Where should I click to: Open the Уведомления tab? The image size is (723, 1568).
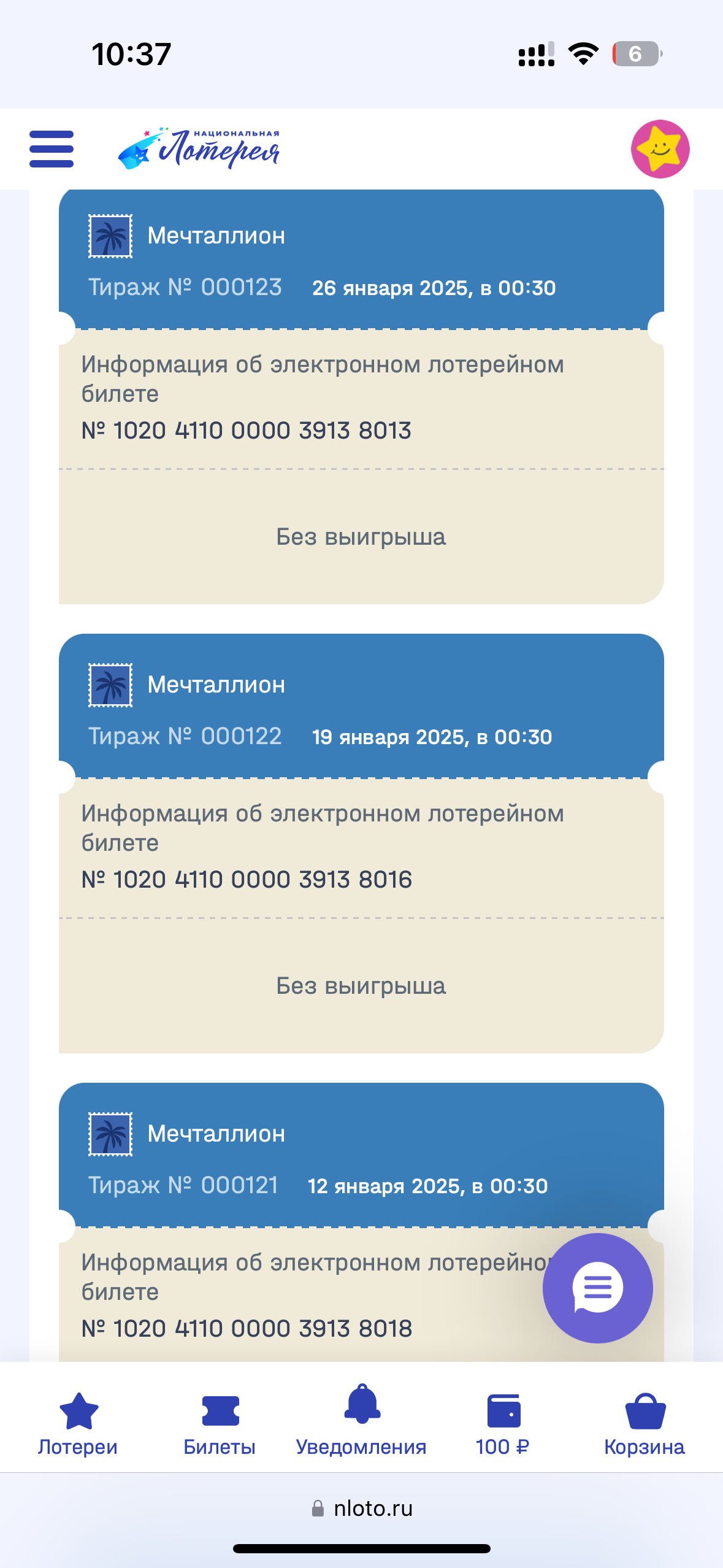(361, 1423)
